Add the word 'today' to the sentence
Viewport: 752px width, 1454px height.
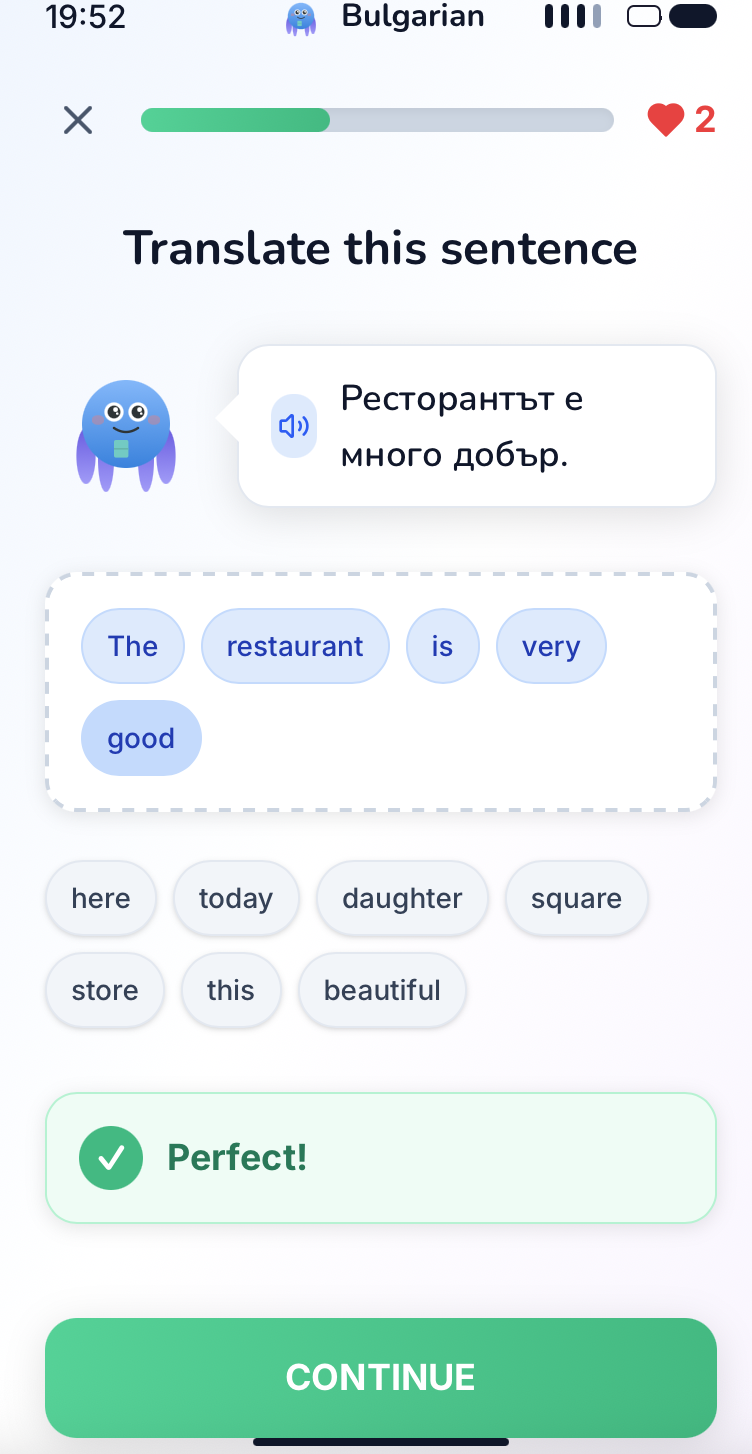(236, 898)
